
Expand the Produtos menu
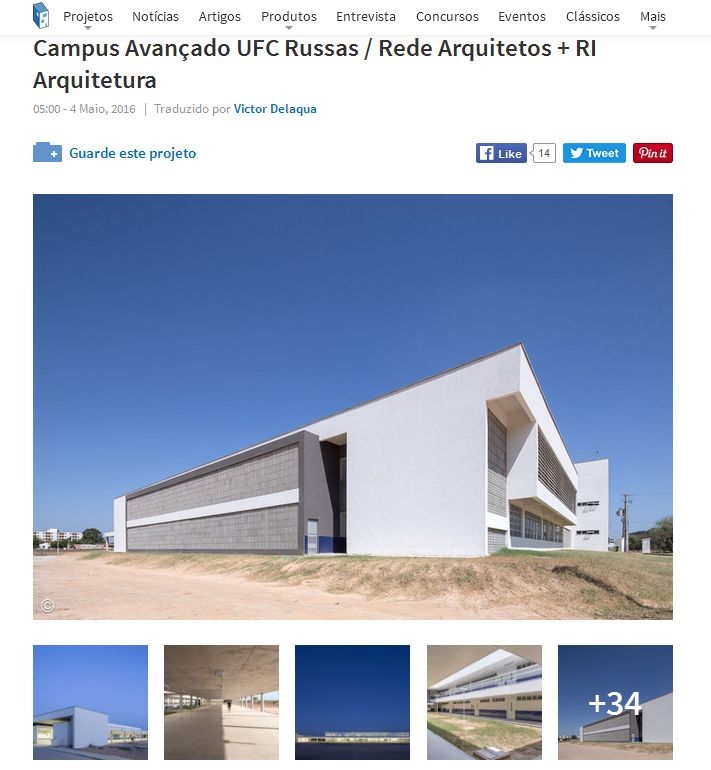pos(288,16)
